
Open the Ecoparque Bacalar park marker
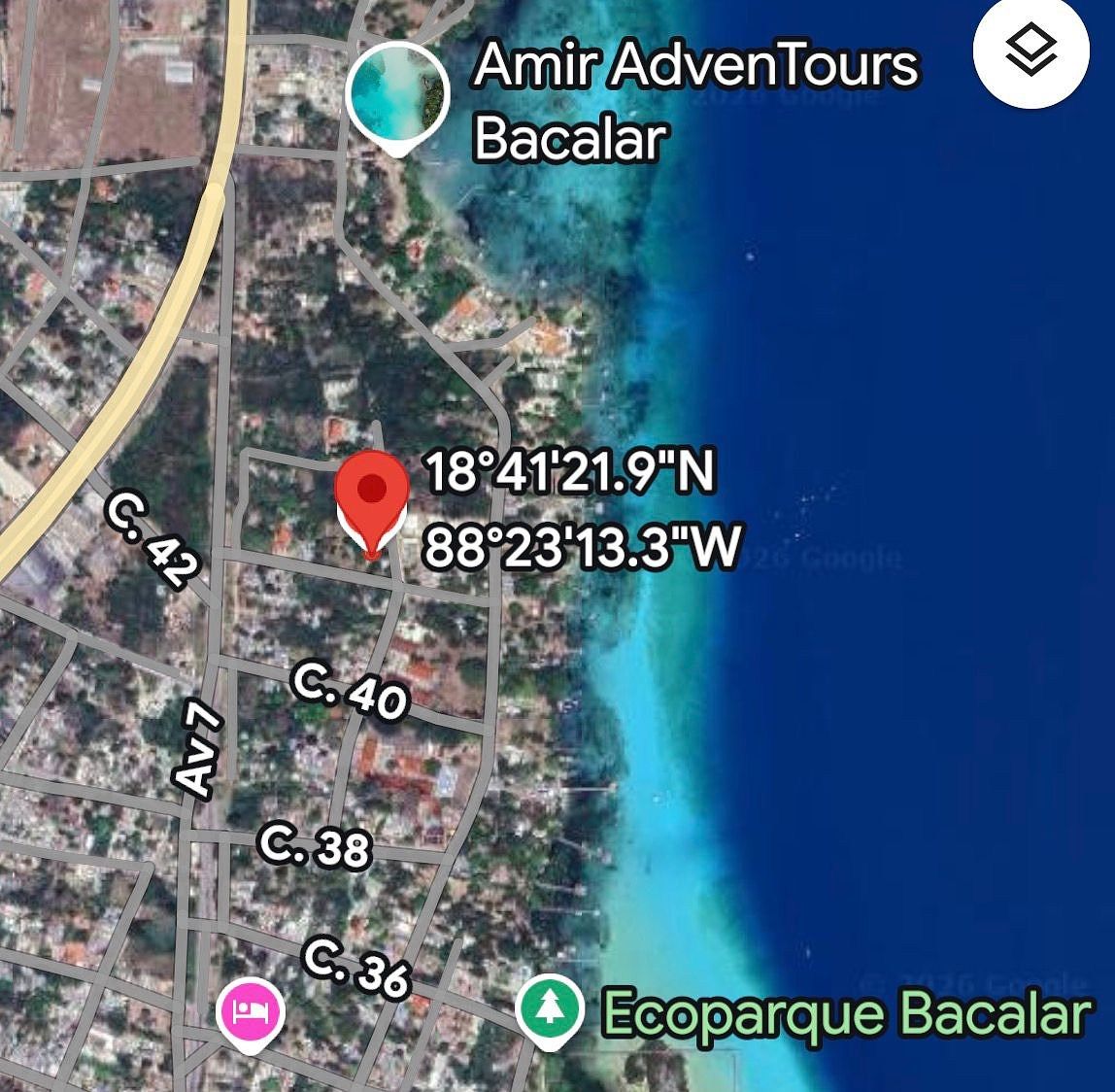pos(550,1007)
